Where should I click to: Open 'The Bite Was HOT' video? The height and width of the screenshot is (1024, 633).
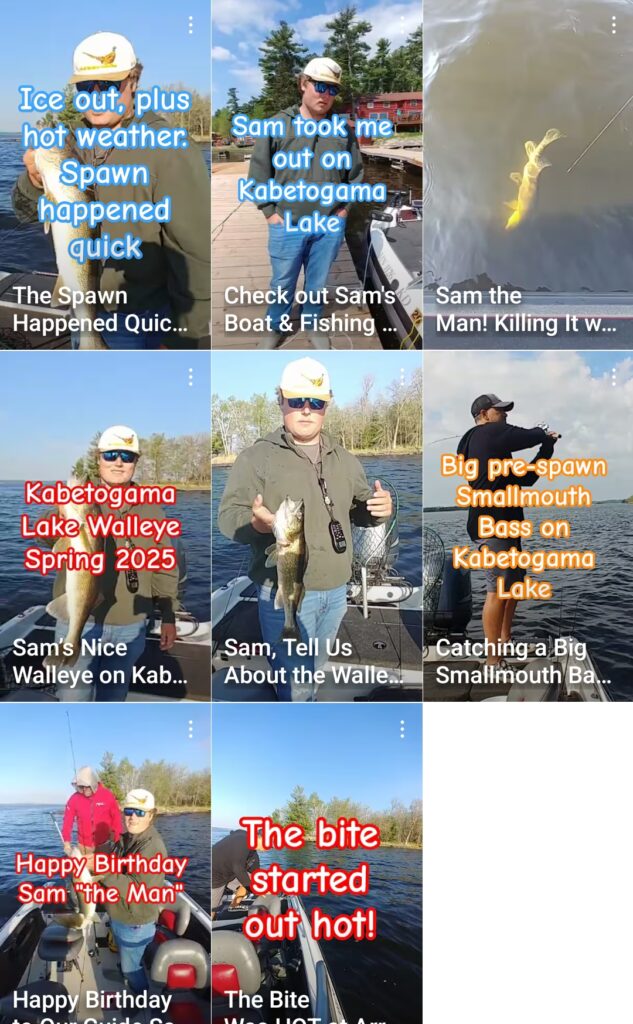click(316, 900)
